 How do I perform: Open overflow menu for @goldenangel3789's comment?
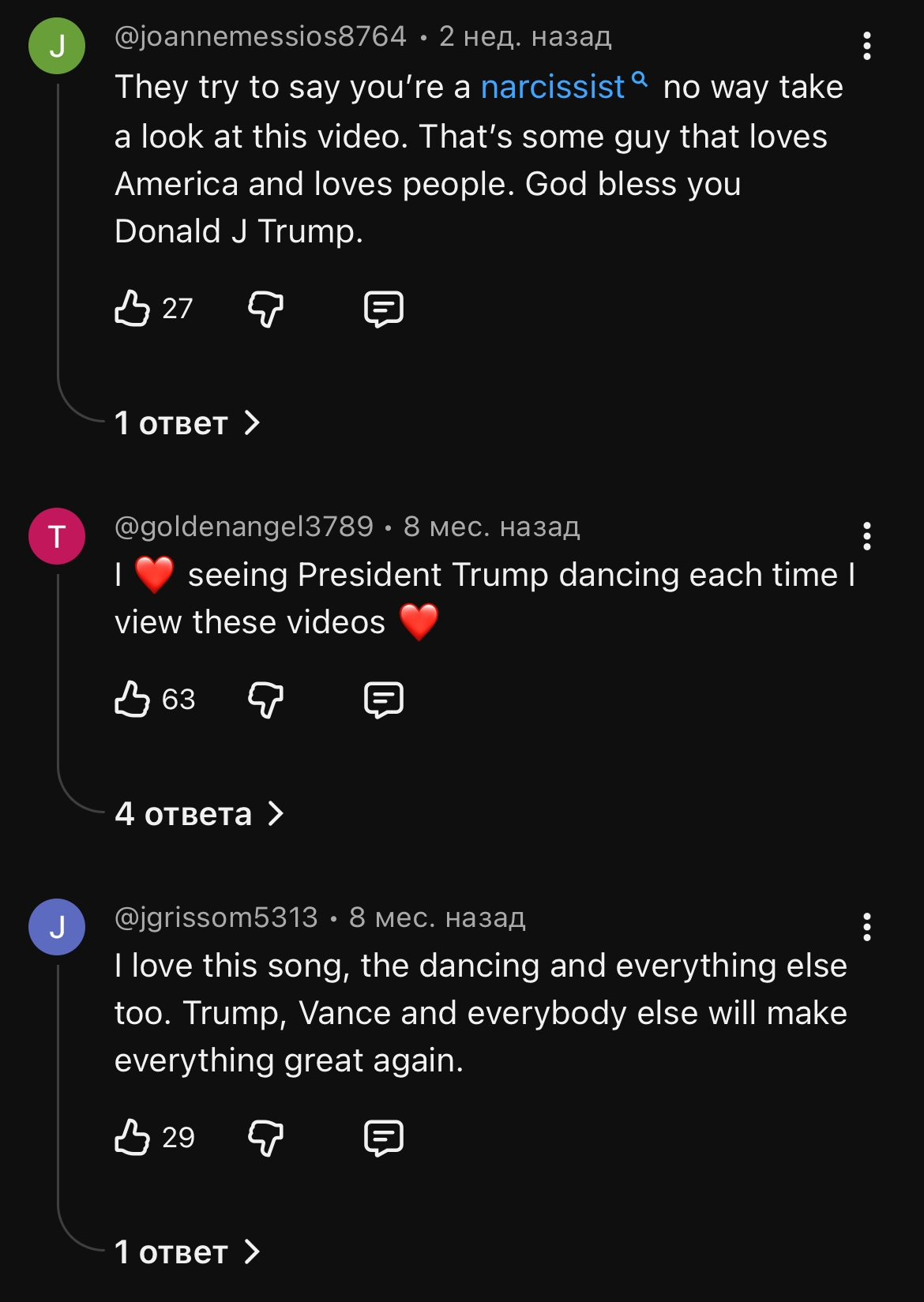click(866, 536)
